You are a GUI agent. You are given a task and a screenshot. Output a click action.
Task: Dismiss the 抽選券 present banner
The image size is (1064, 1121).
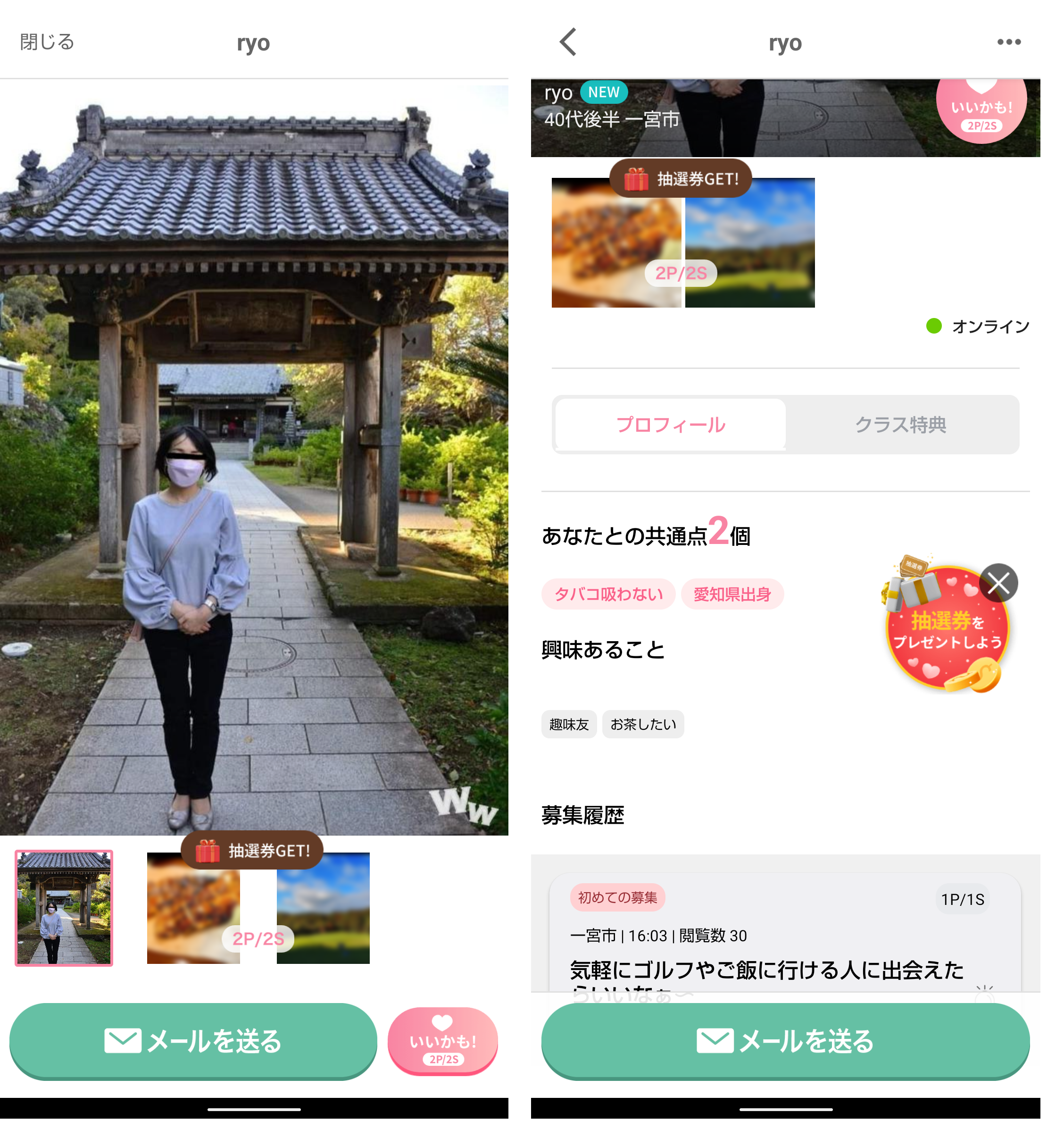click(998, 583)
